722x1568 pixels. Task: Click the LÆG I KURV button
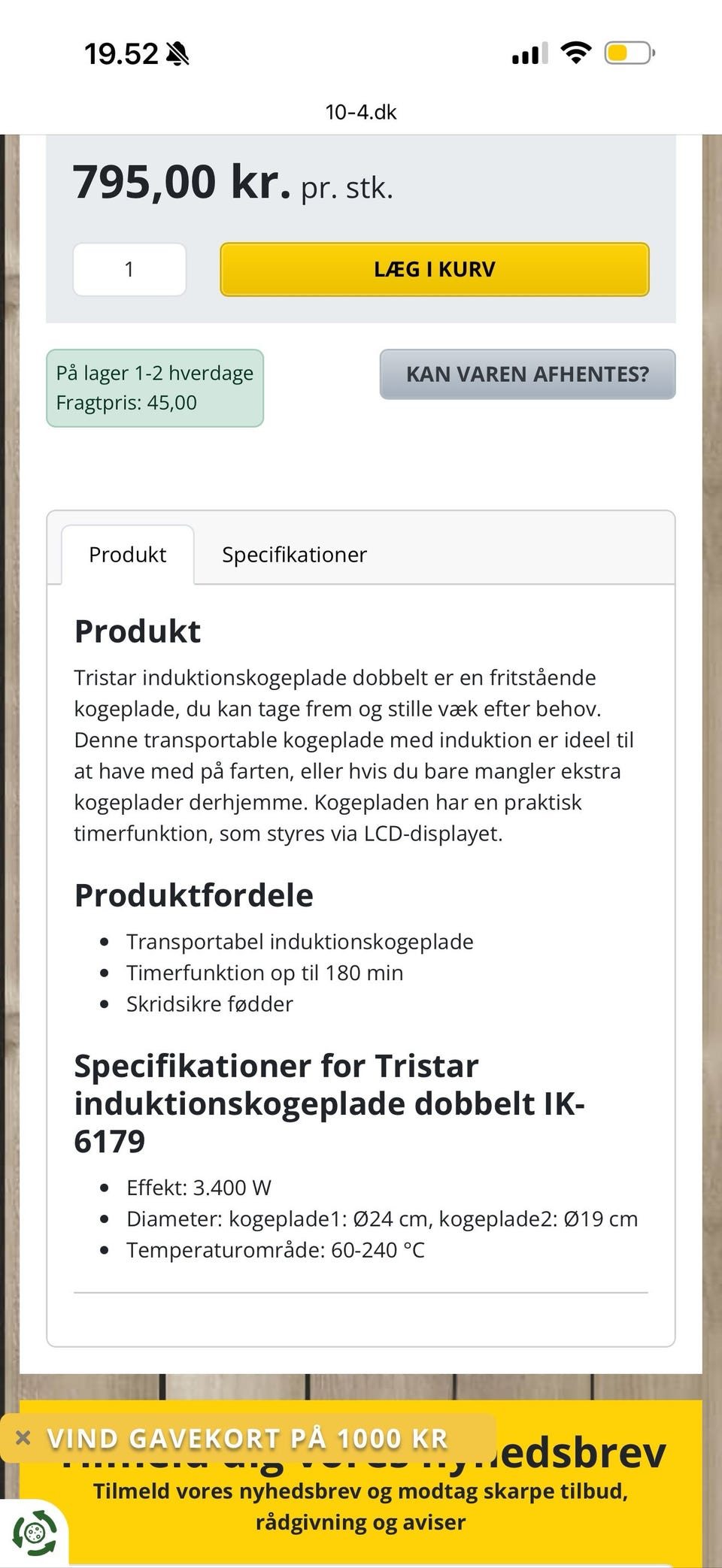pyautogui.click(x=433, y=269)
